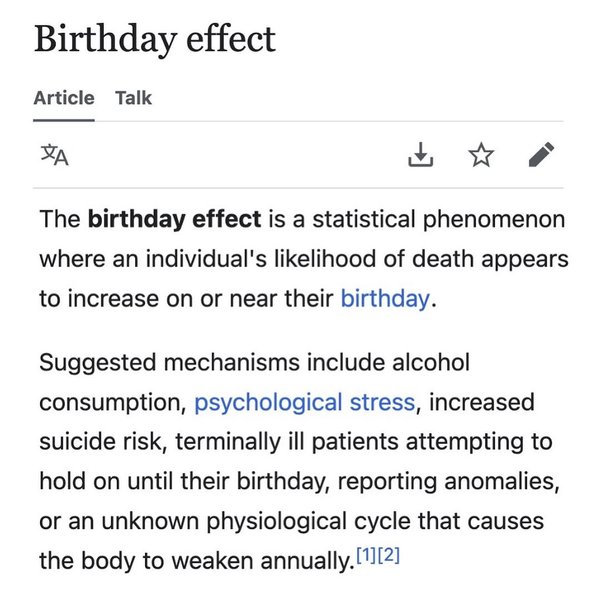Open the birthday link
Screen dimensions: 600x600
[385, 298]
